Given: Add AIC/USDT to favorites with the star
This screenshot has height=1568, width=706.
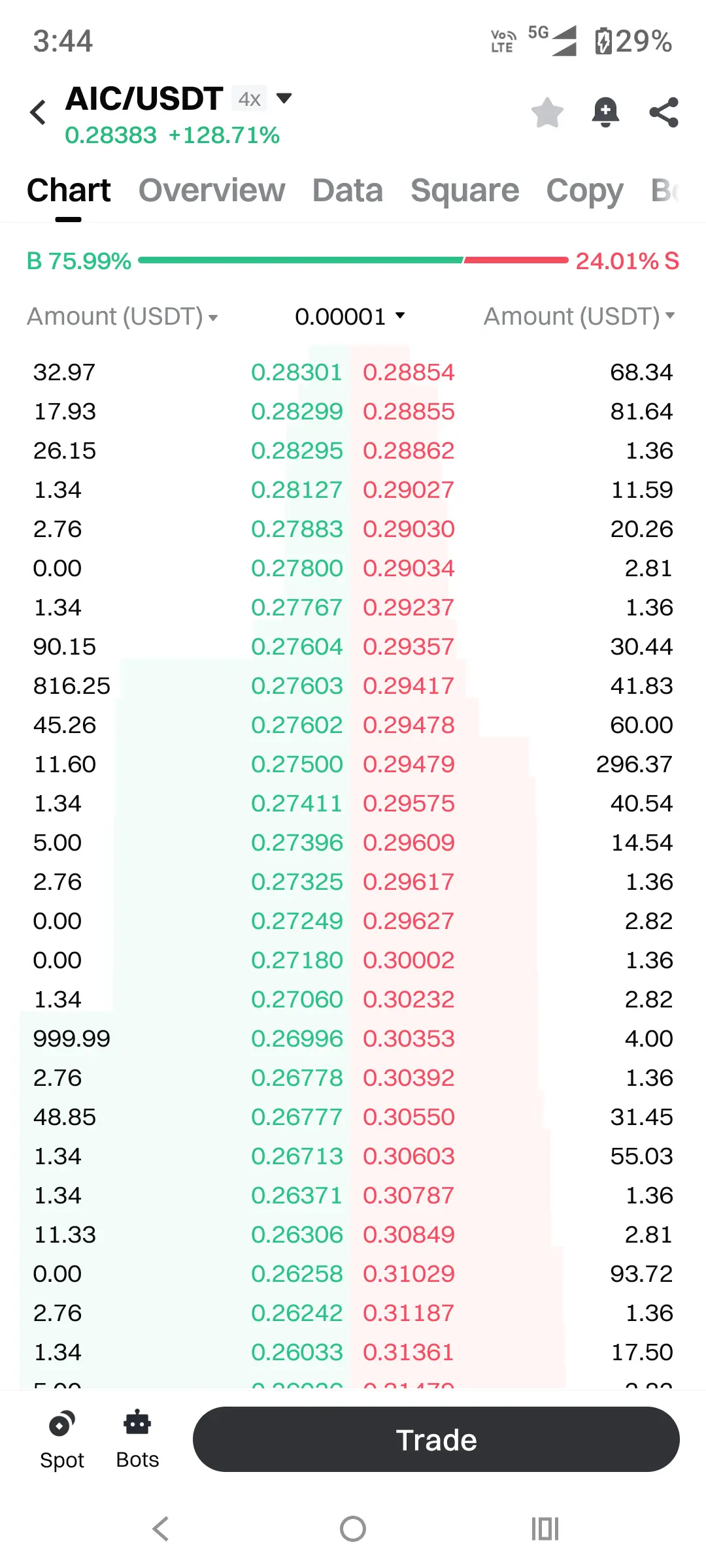Looking at the screenshot, I should coord(547,112).
